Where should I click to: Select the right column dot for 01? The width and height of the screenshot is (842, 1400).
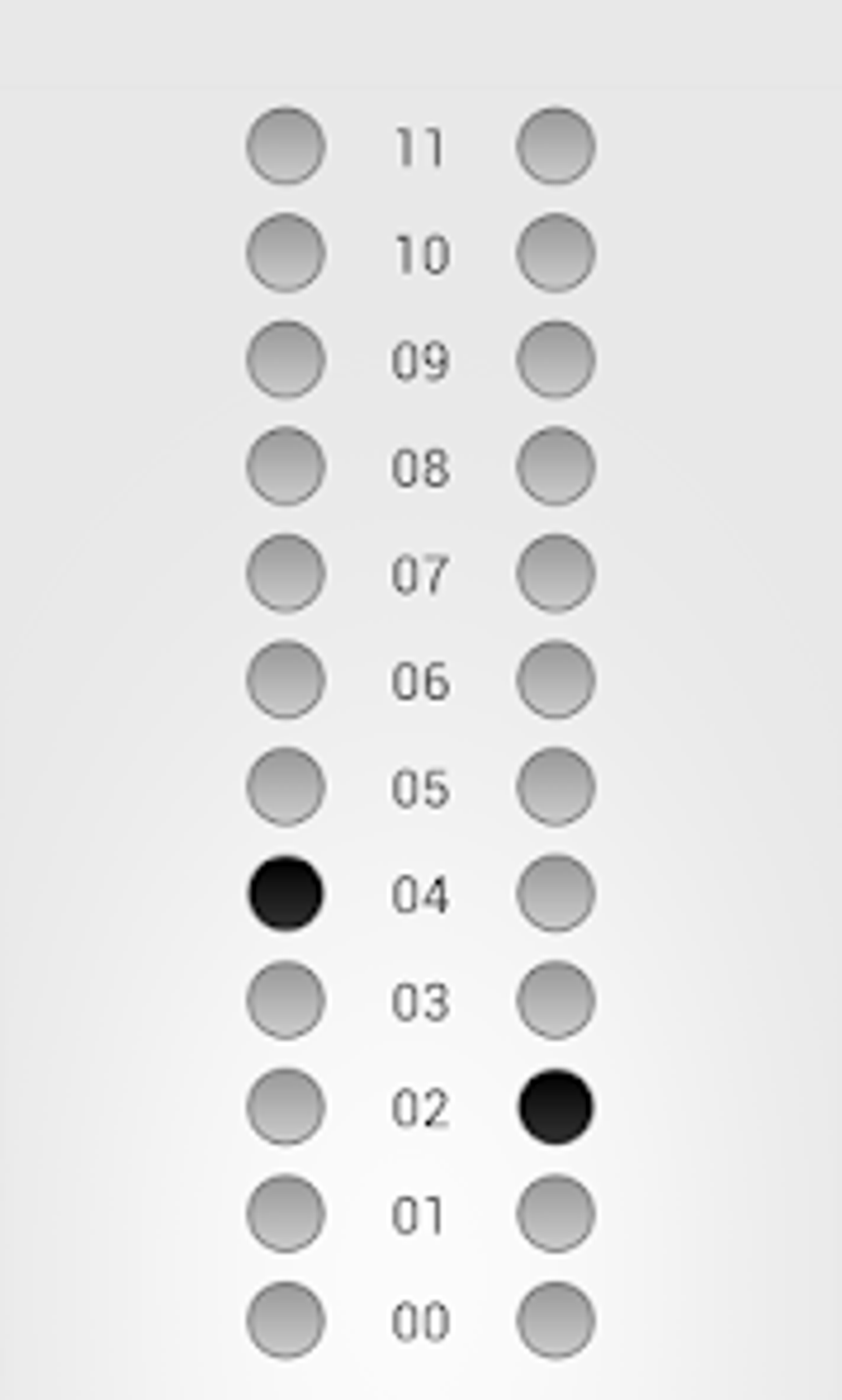click(556, 1212)
